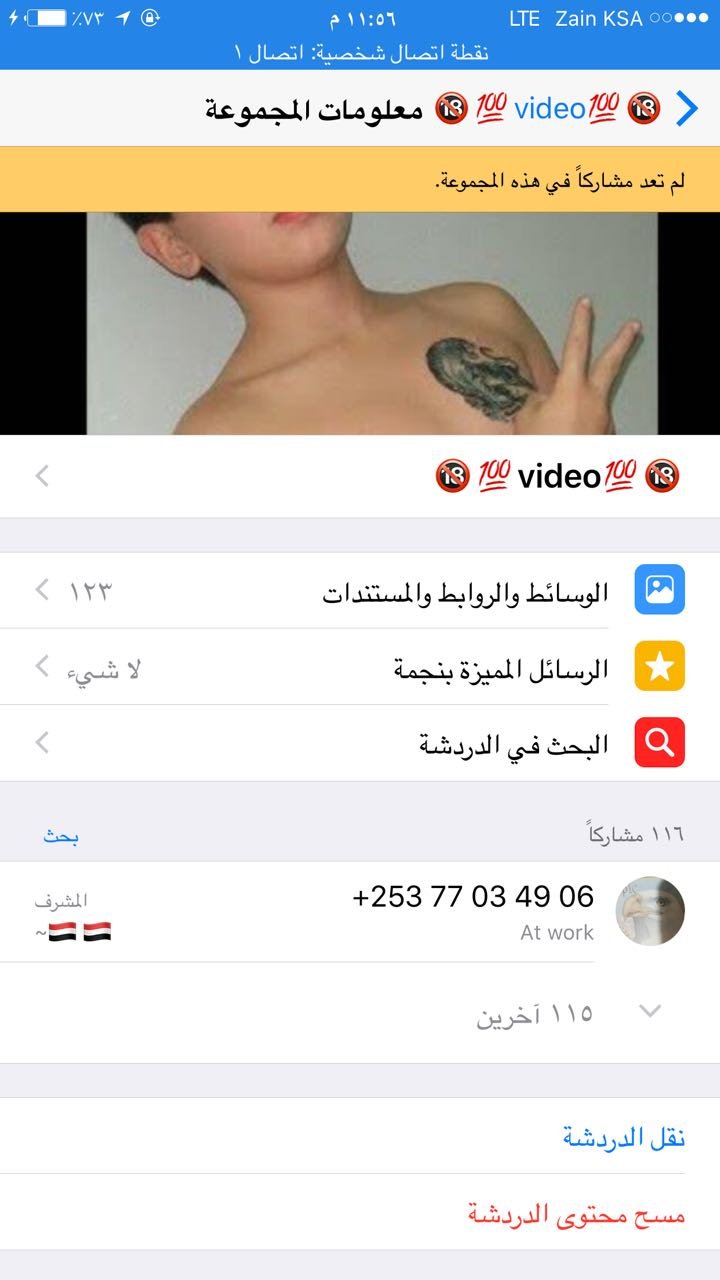Tap نقل الدردشة to export chat
Screen dimensions: 720x1280
360,1137
